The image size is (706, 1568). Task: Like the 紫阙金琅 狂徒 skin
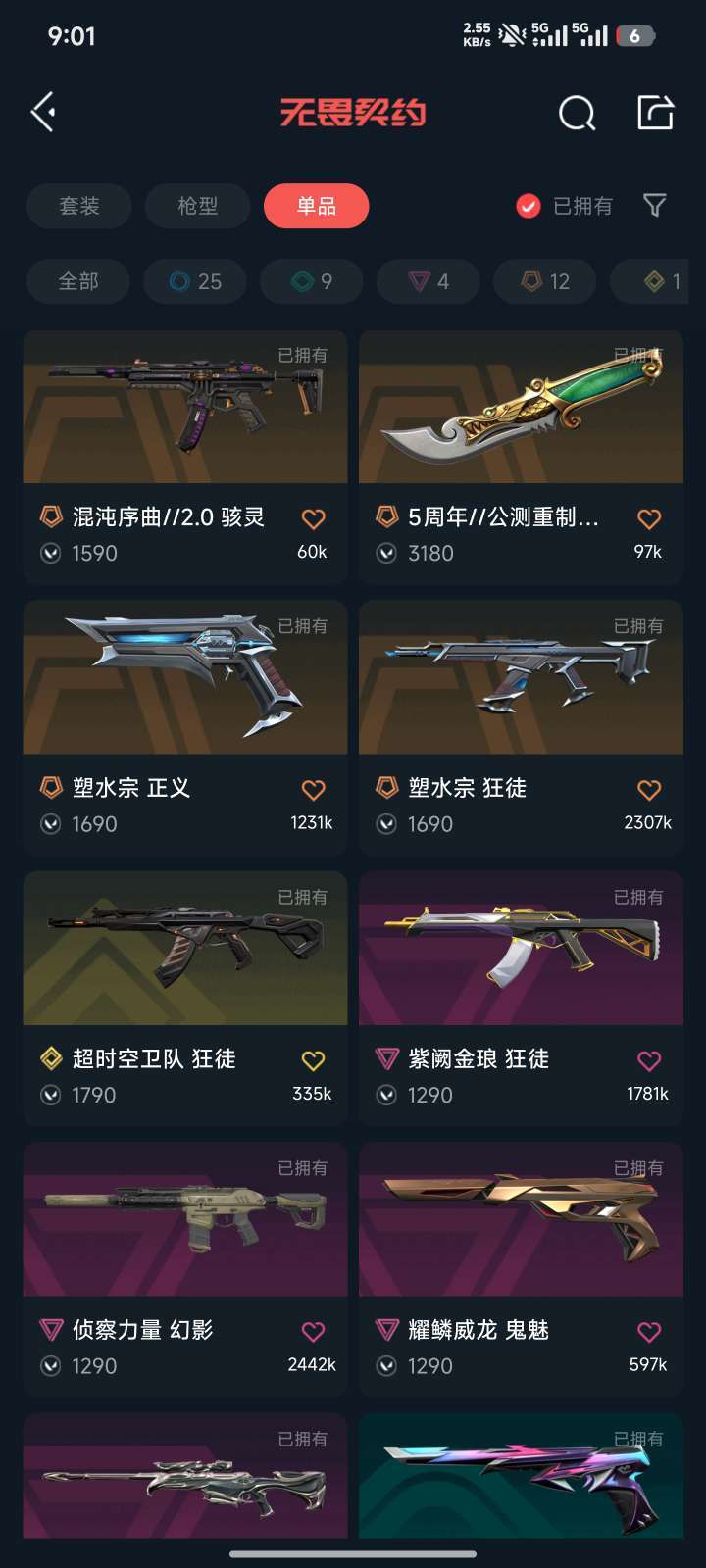pos(648,1060)
